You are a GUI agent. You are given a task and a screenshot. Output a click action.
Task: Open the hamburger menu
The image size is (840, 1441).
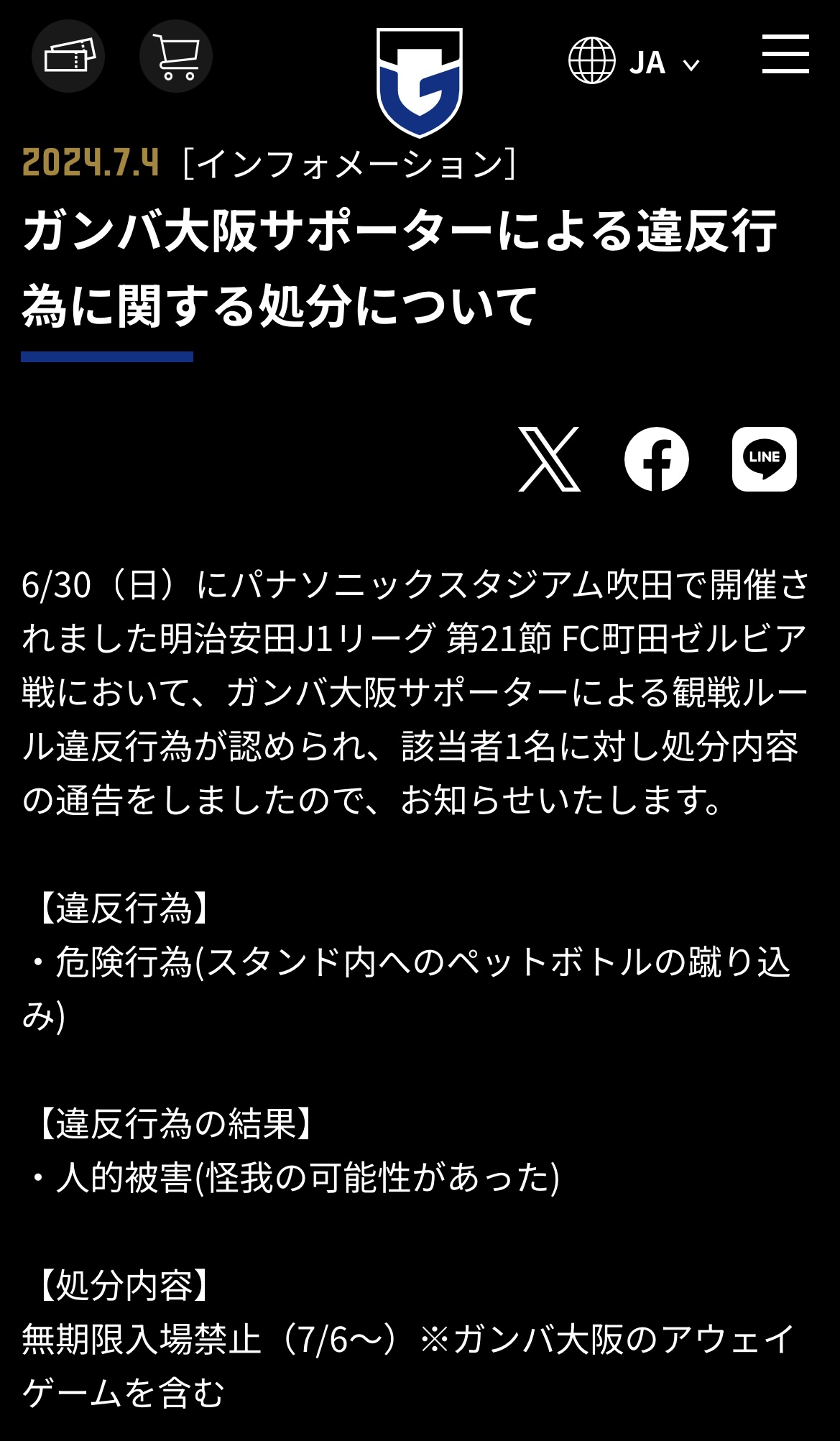[785, 54]
